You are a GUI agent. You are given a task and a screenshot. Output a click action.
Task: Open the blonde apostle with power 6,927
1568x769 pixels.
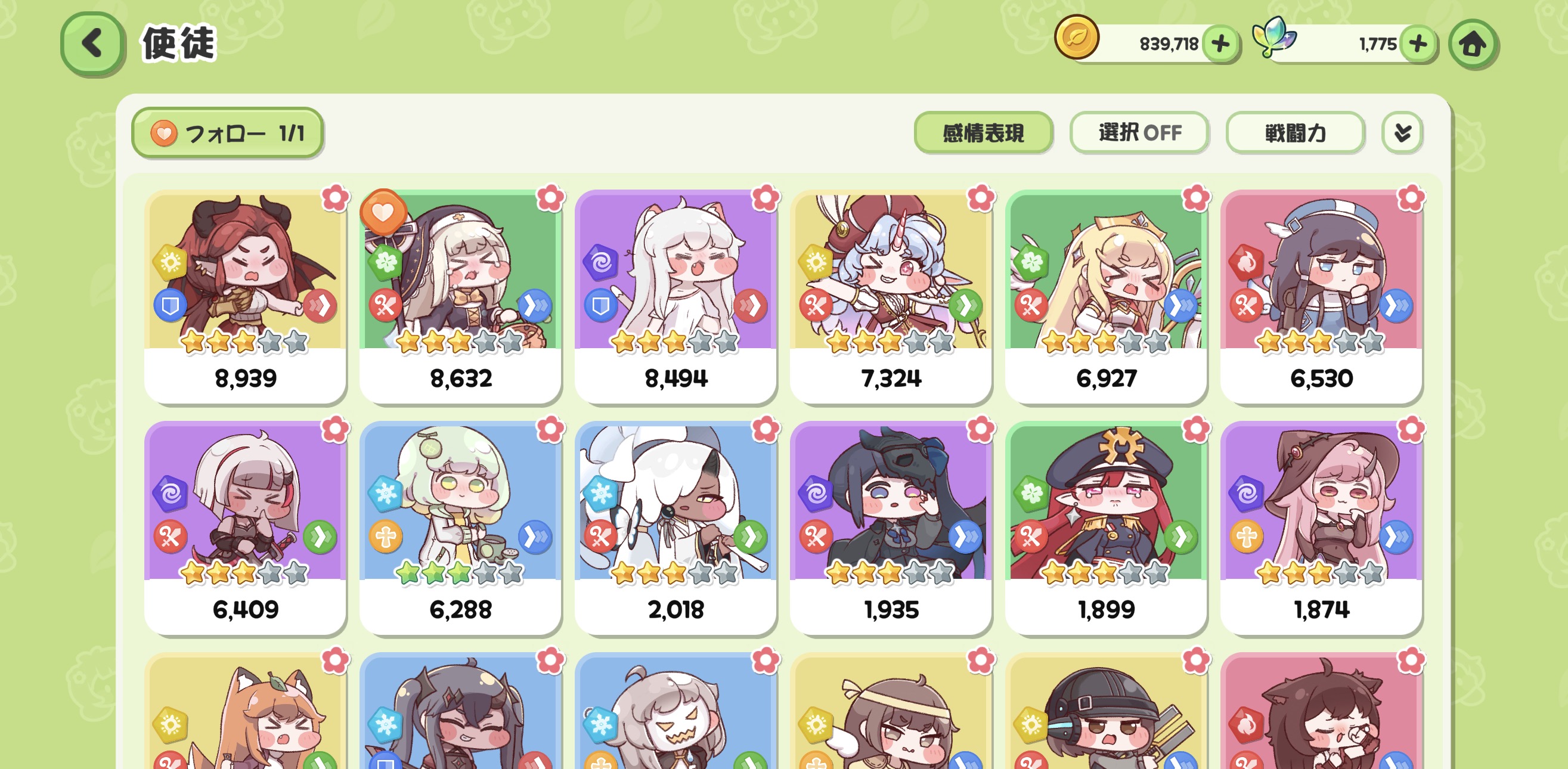coord(1106,296)
